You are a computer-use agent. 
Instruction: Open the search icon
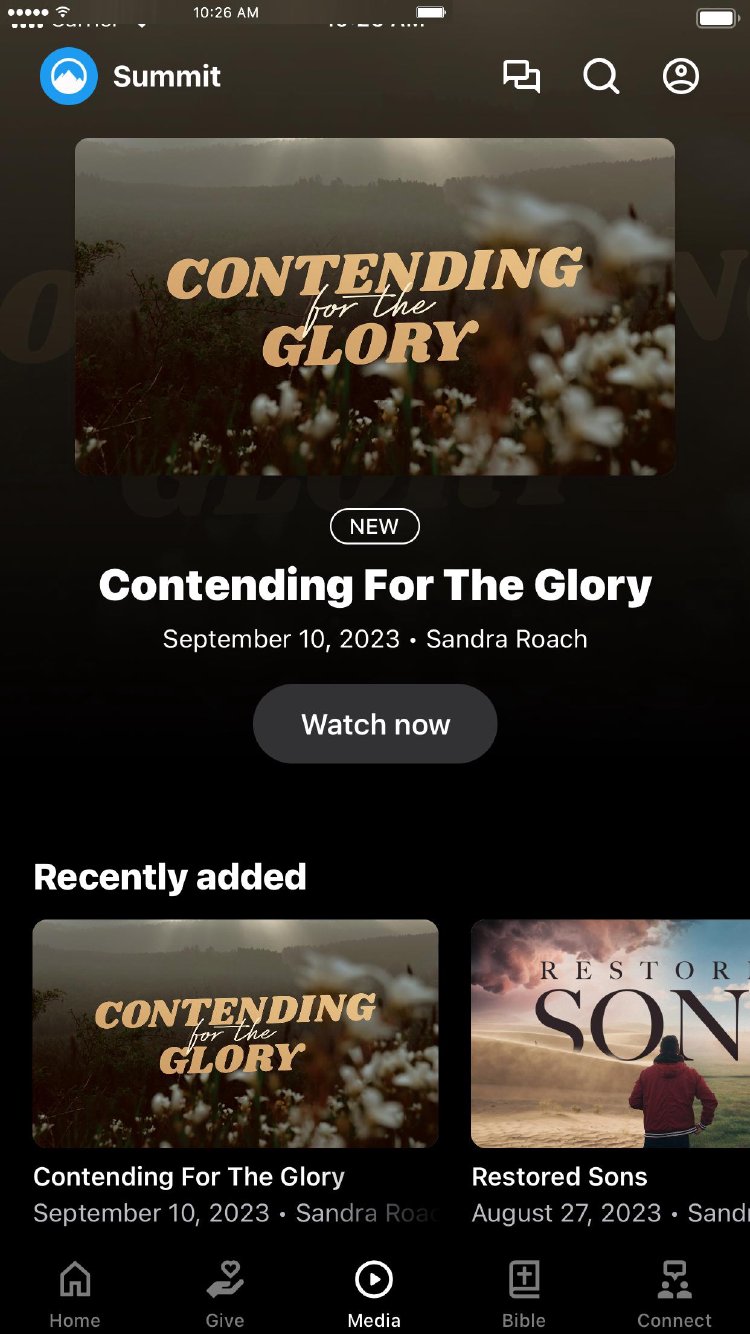coord(601,77)
